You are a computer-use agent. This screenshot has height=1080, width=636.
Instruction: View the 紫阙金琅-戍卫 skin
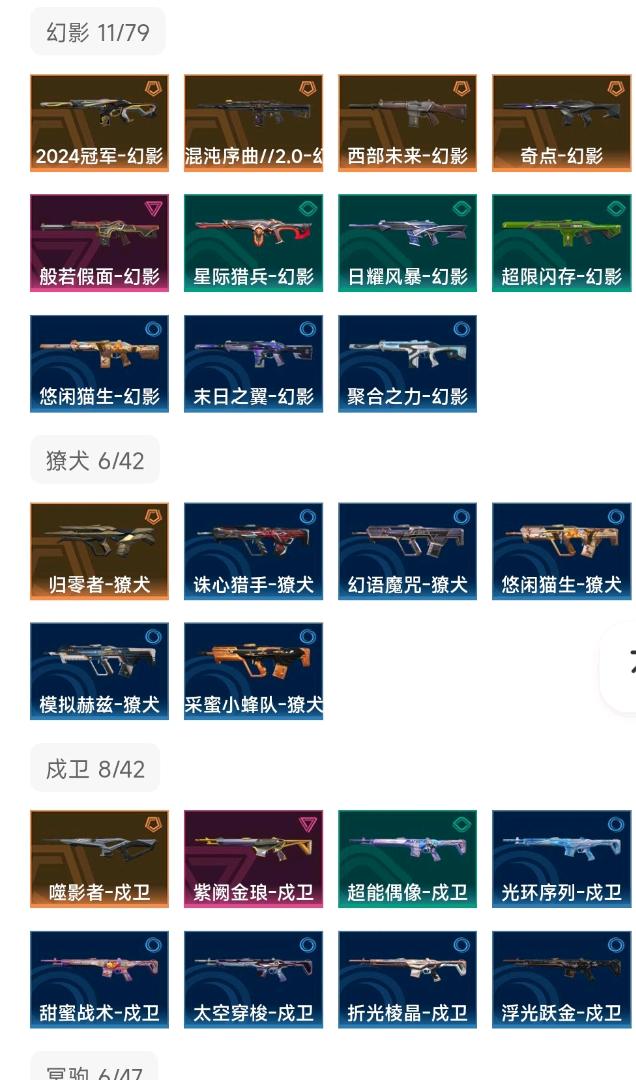click(253, 859)
